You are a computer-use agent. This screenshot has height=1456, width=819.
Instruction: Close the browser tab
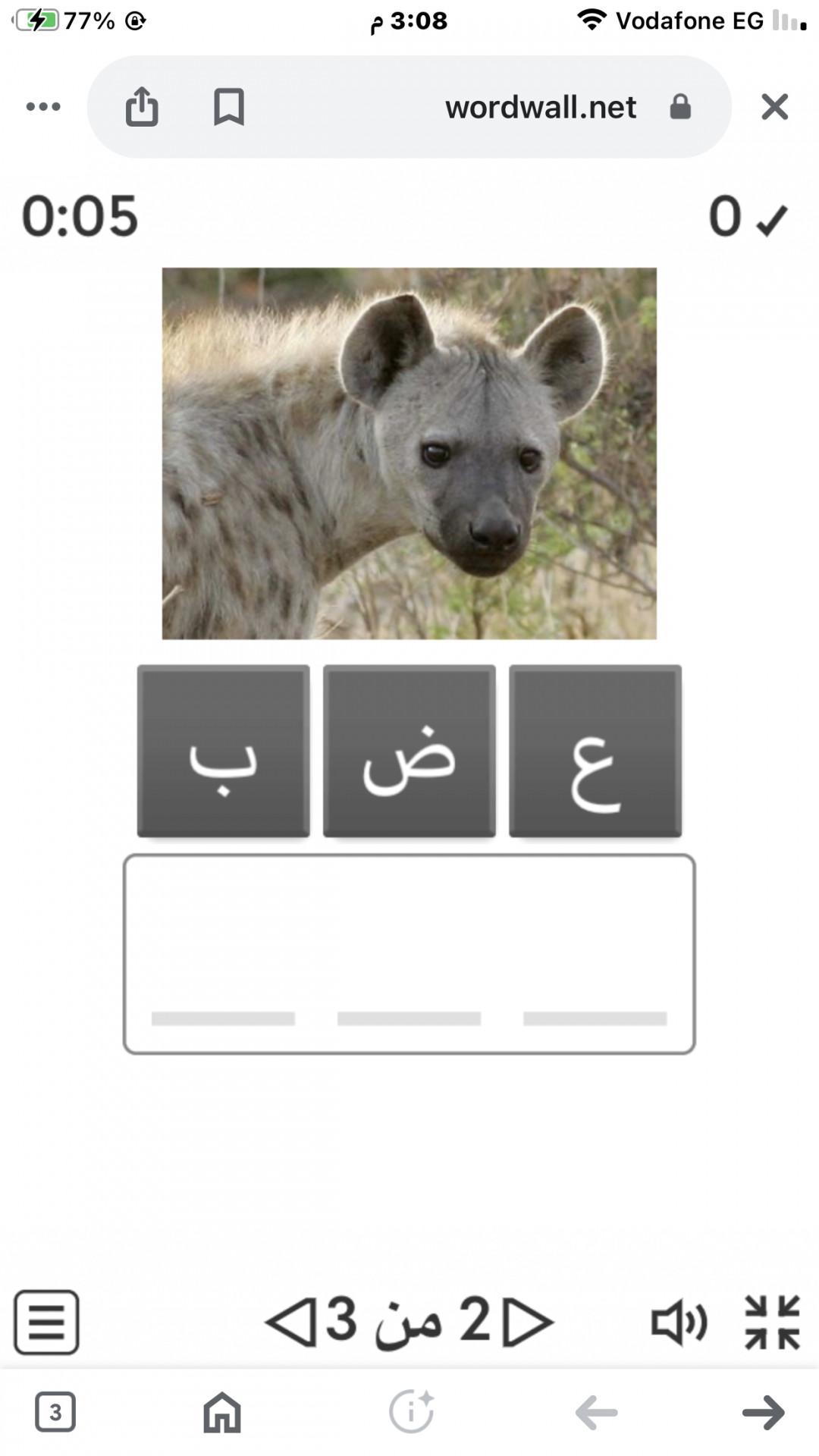click(774, 107)
